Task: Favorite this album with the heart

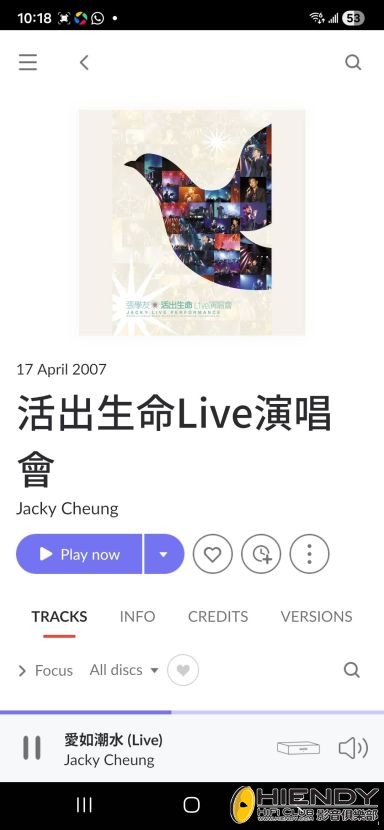Action: click(x=212, y=554)
